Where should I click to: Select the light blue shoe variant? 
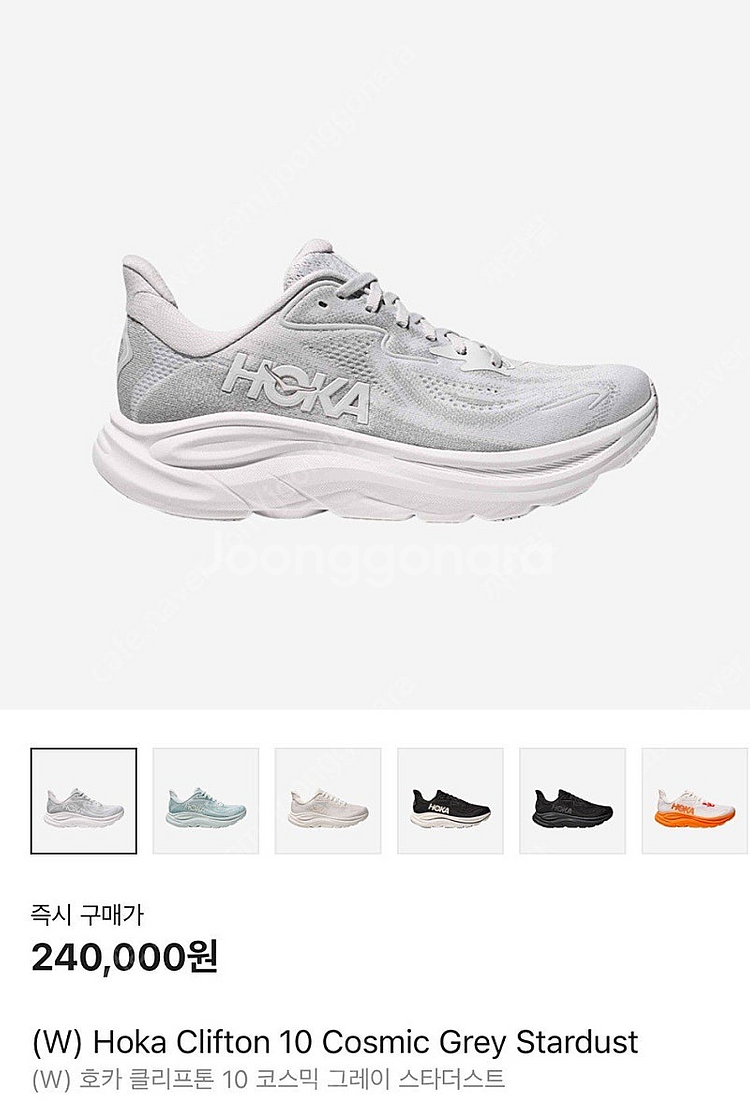(x=205, y=801)
